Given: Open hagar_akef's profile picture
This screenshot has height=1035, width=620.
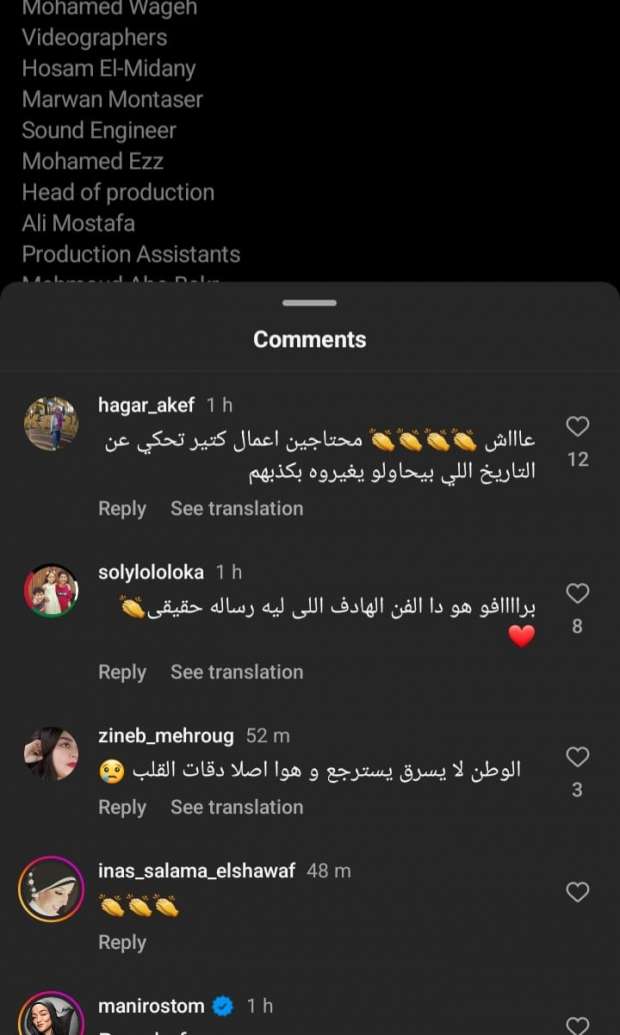Looking at the screenshot, I should [50, 422].
